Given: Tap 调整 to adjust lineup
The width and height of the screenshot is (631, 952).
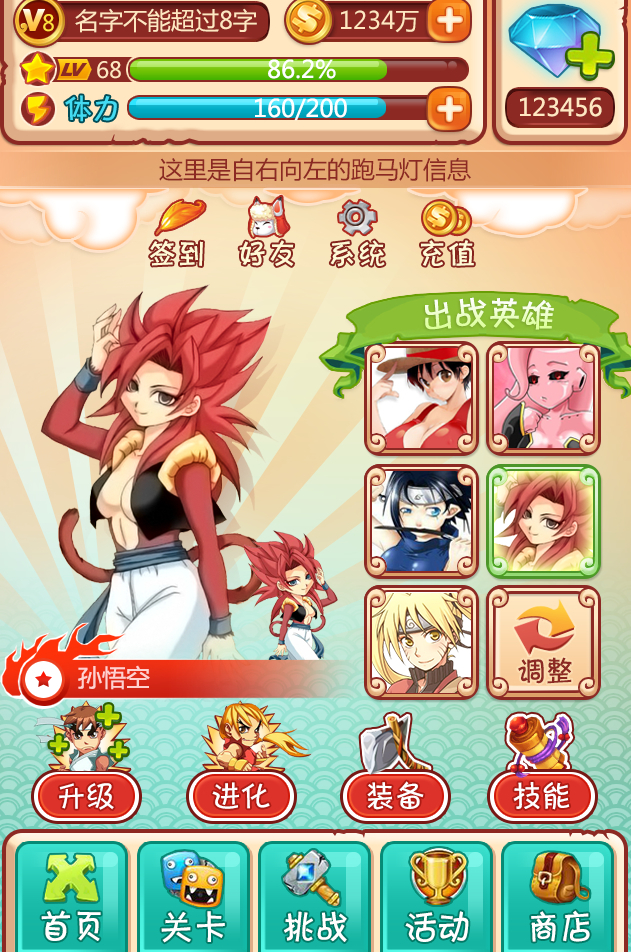Looking at the screenshot, I should 543,642.
